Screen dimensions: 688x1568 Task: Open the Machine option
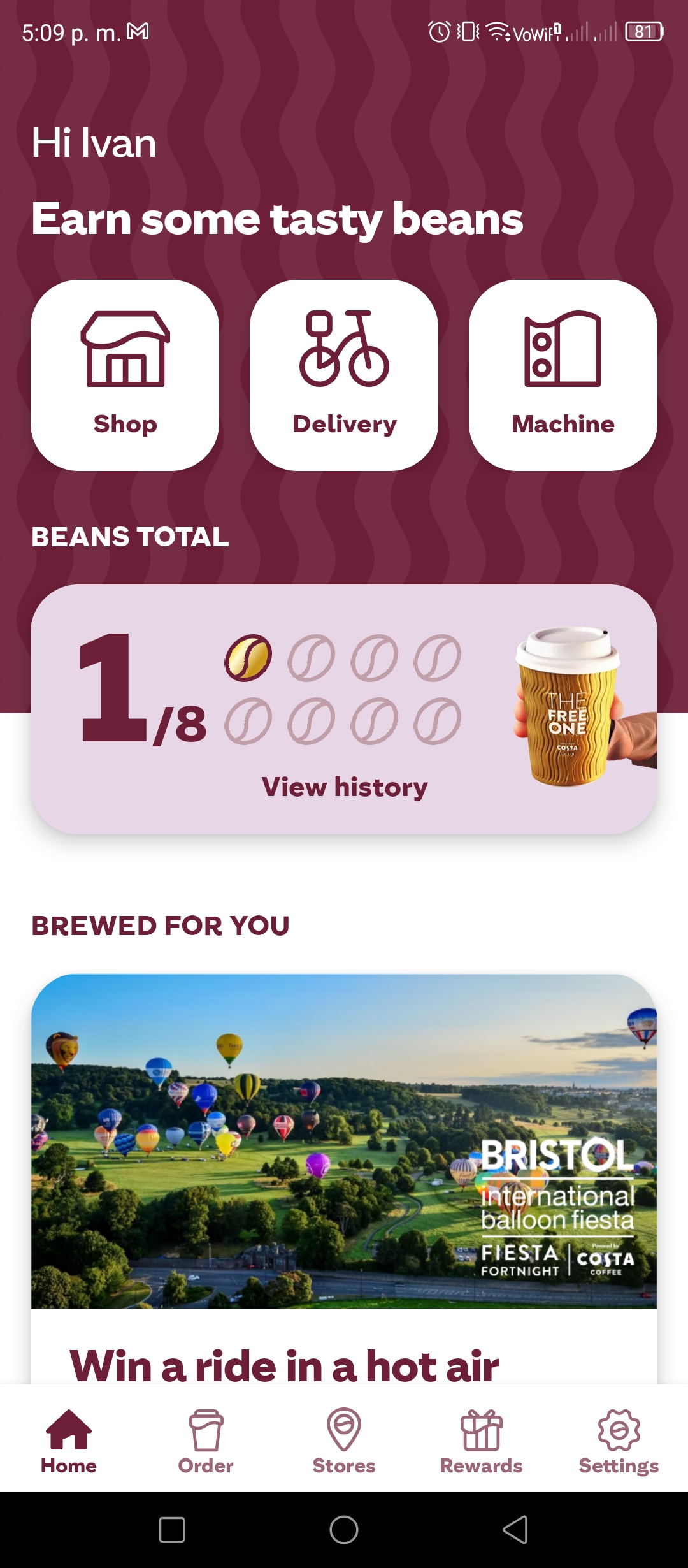(563, 375)
